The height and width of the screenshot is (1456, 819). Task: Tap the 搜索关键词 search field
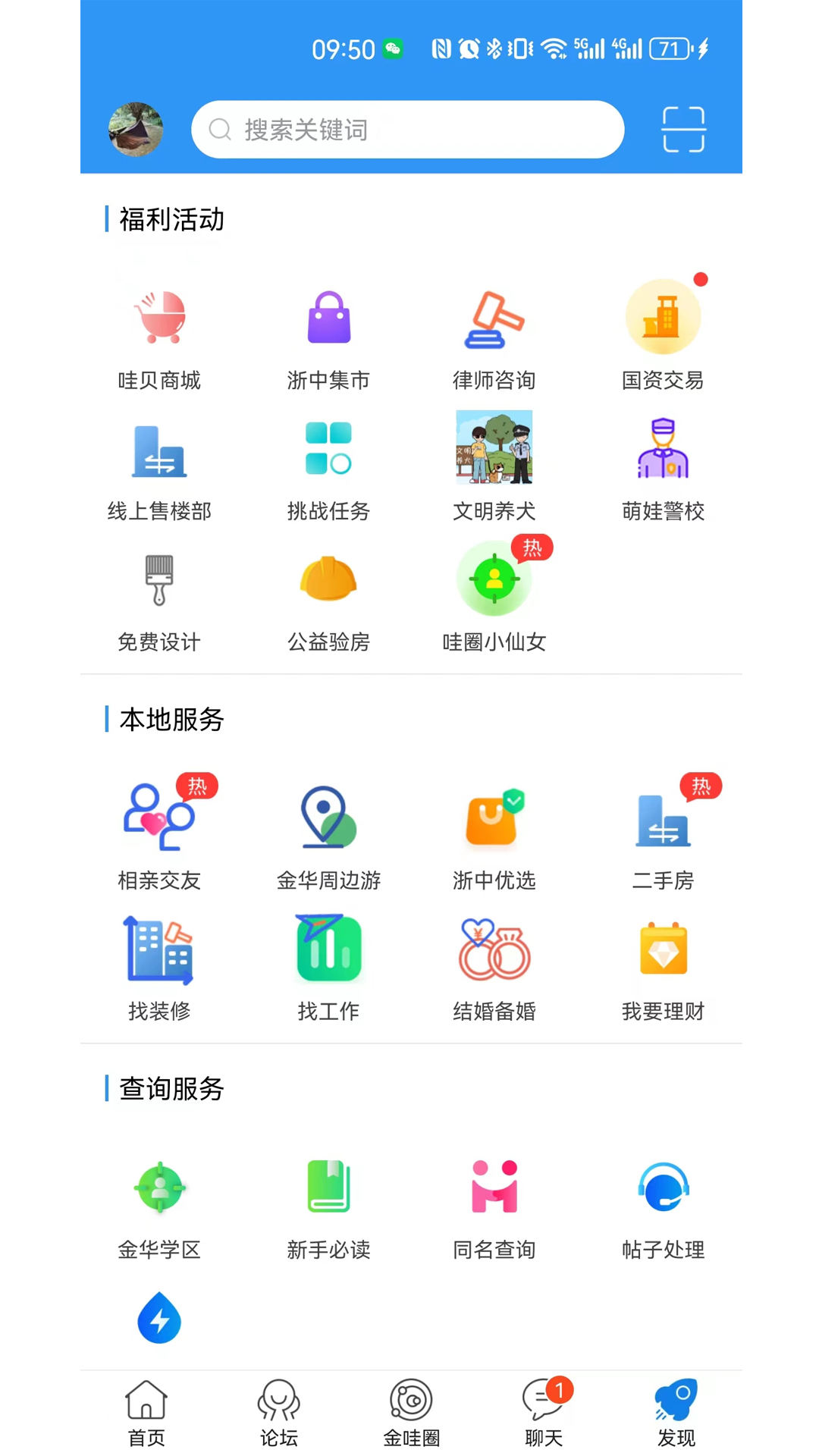408,130
